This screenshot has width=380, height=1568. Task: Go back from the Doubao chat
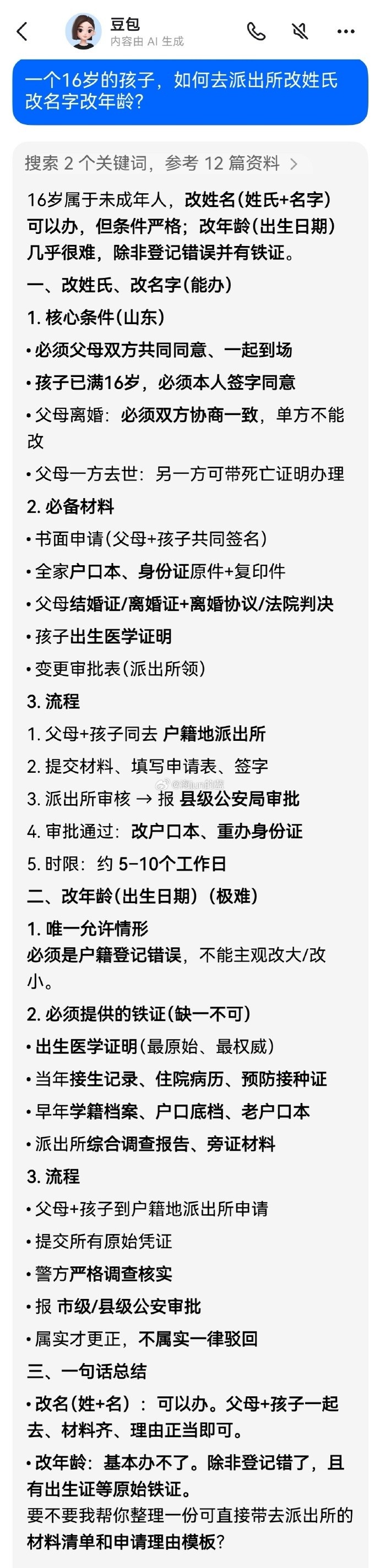point(23,31)
